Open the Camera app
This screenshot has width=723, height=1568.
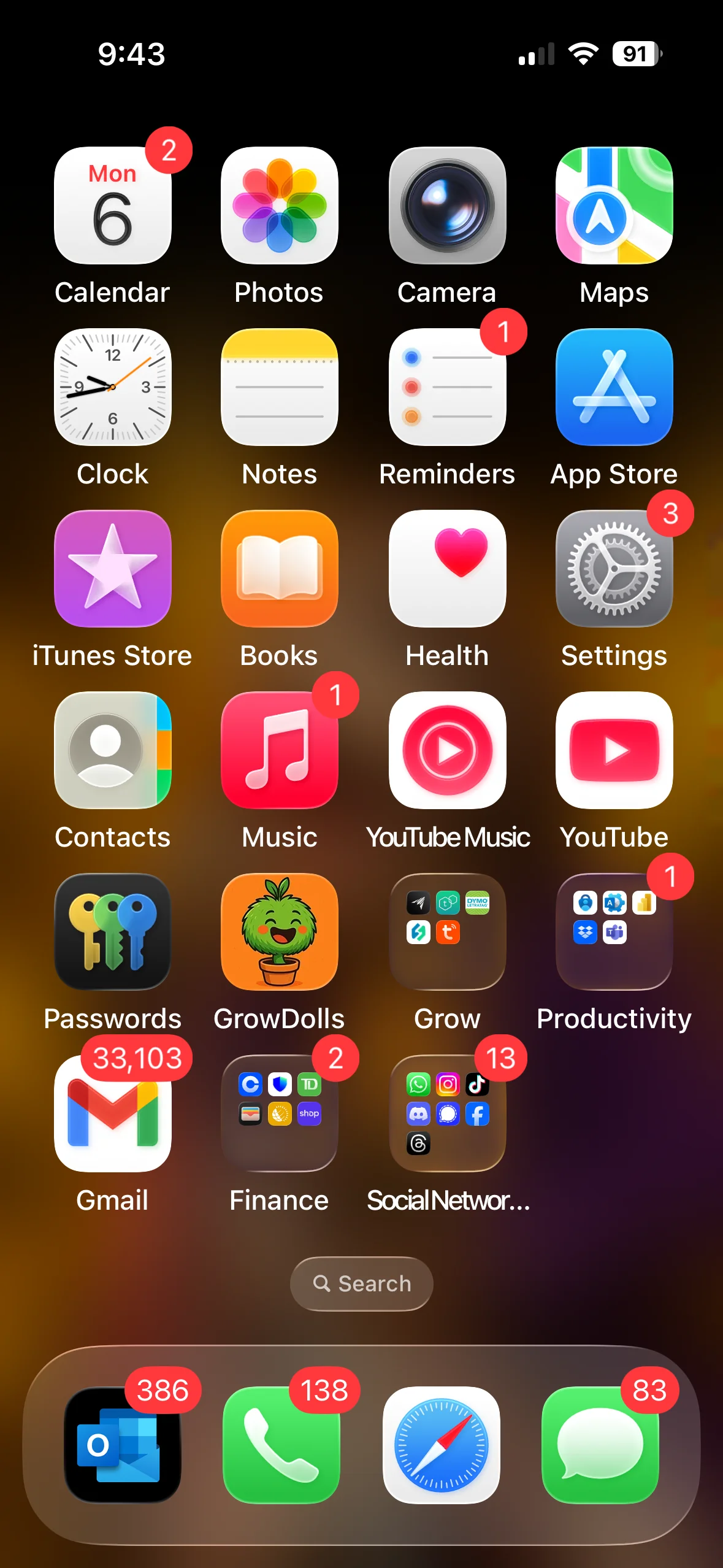coord(447,206)
